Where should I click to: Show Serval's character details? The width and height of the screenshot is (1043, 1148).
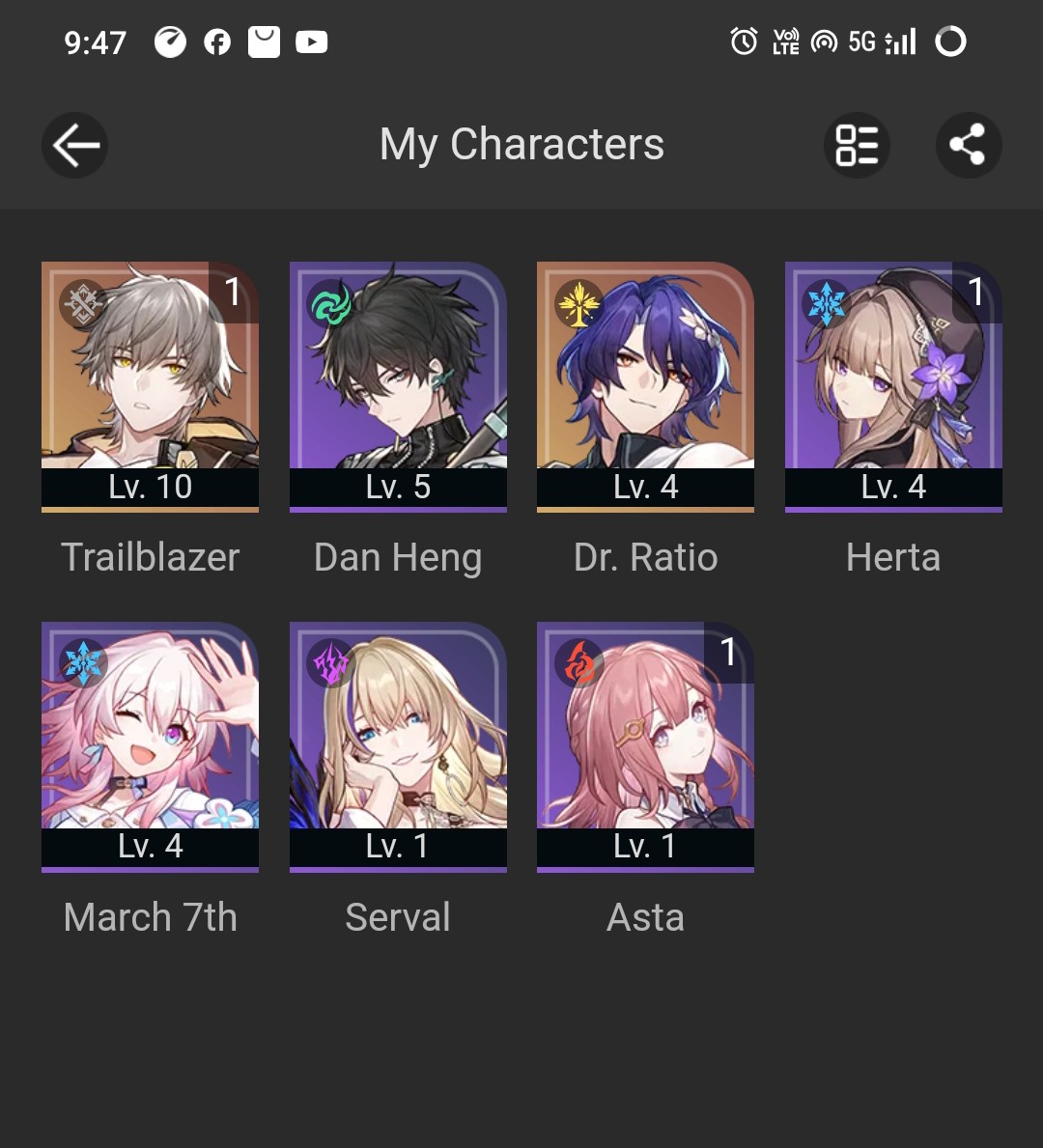pos(398,746)
